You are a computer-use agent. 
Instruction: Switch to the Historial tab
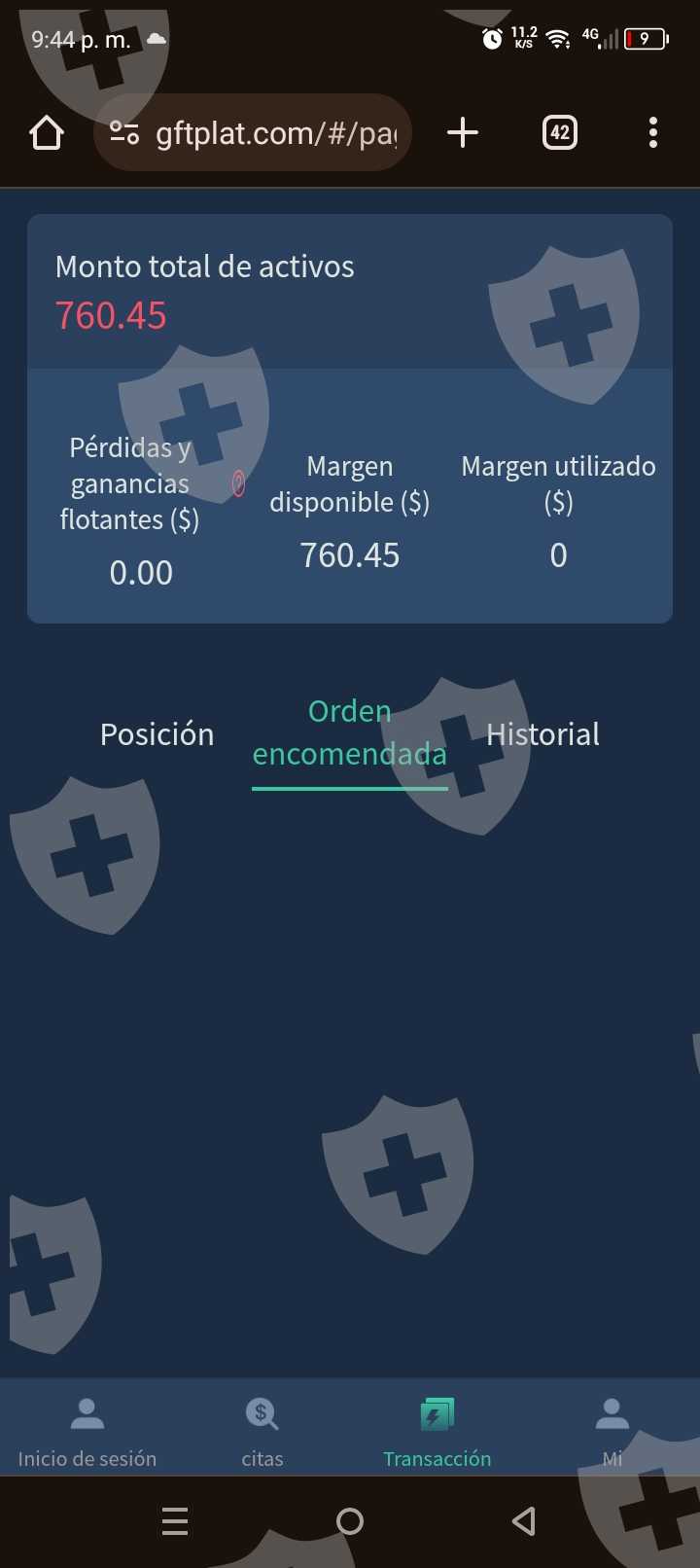click(x=542, y=734)
